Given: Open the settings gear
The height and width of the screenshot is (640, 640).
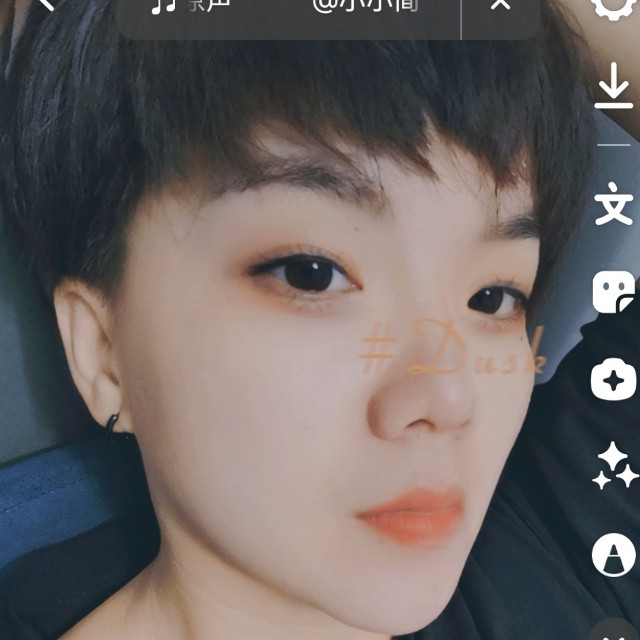Looking at the screenshot, I should tap(613, 7).
